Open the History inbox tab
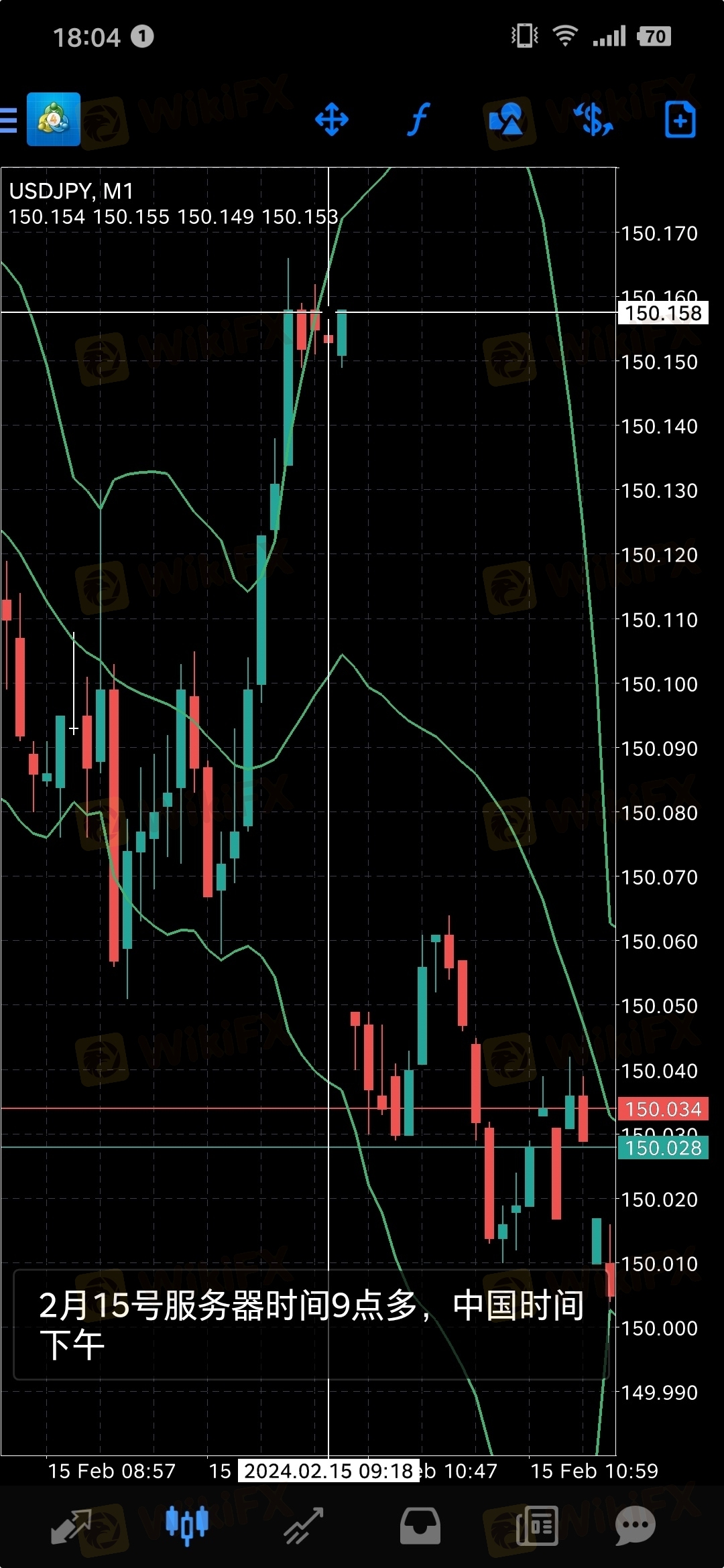Viewport: 724px width, 1568px height. [x=420, y=1526]
